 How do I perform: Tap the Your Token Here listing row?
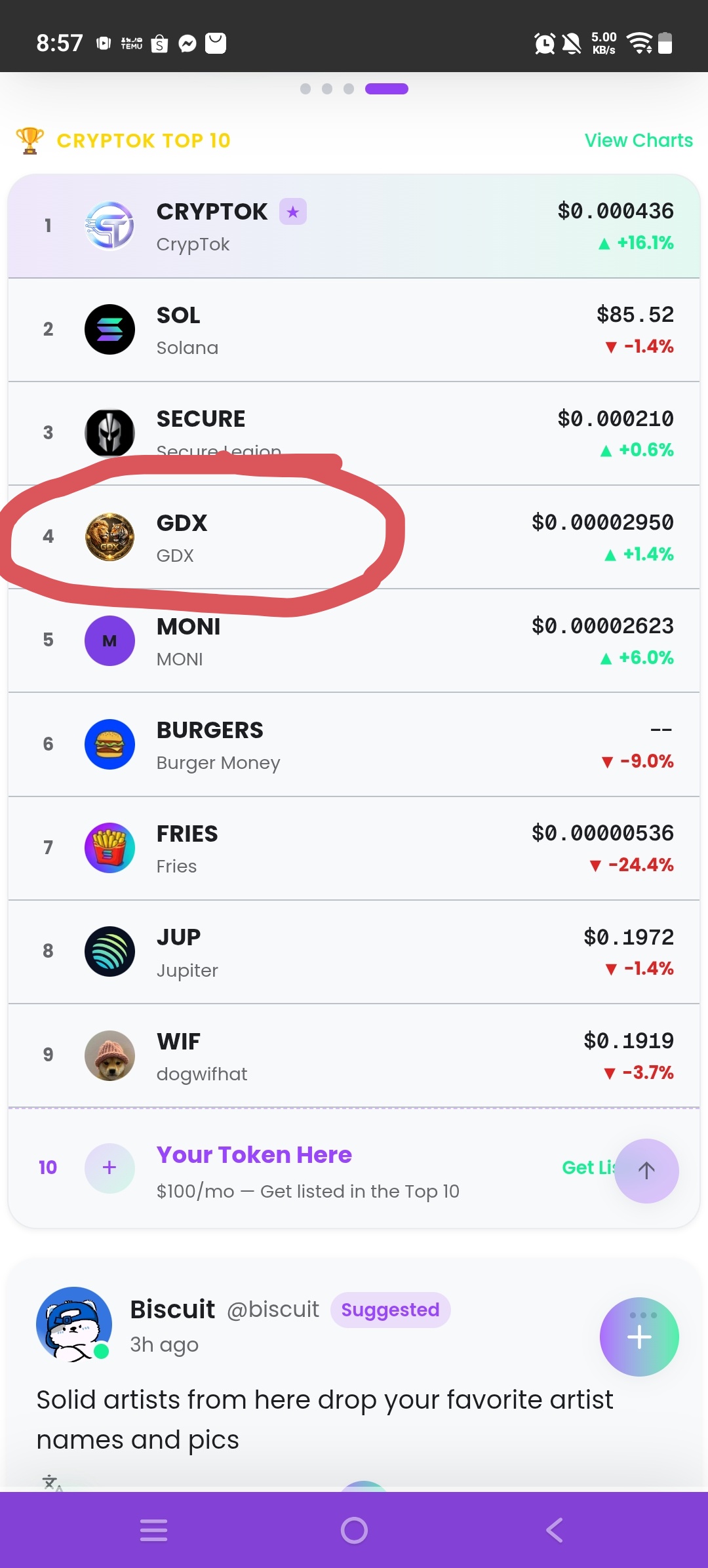[x=354, y=1168]
